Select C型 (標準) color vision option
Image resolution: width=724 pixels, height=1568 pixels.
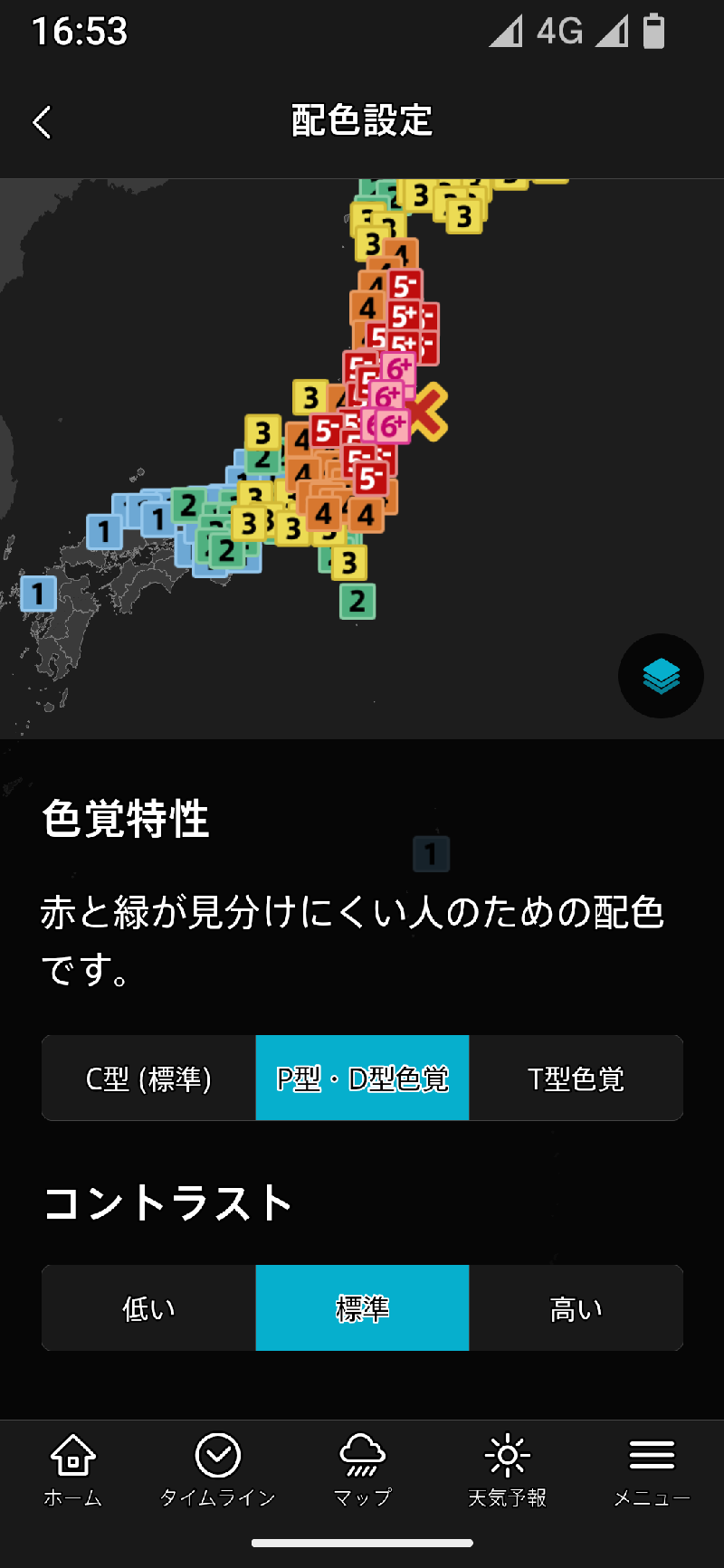coord(149,1079)
